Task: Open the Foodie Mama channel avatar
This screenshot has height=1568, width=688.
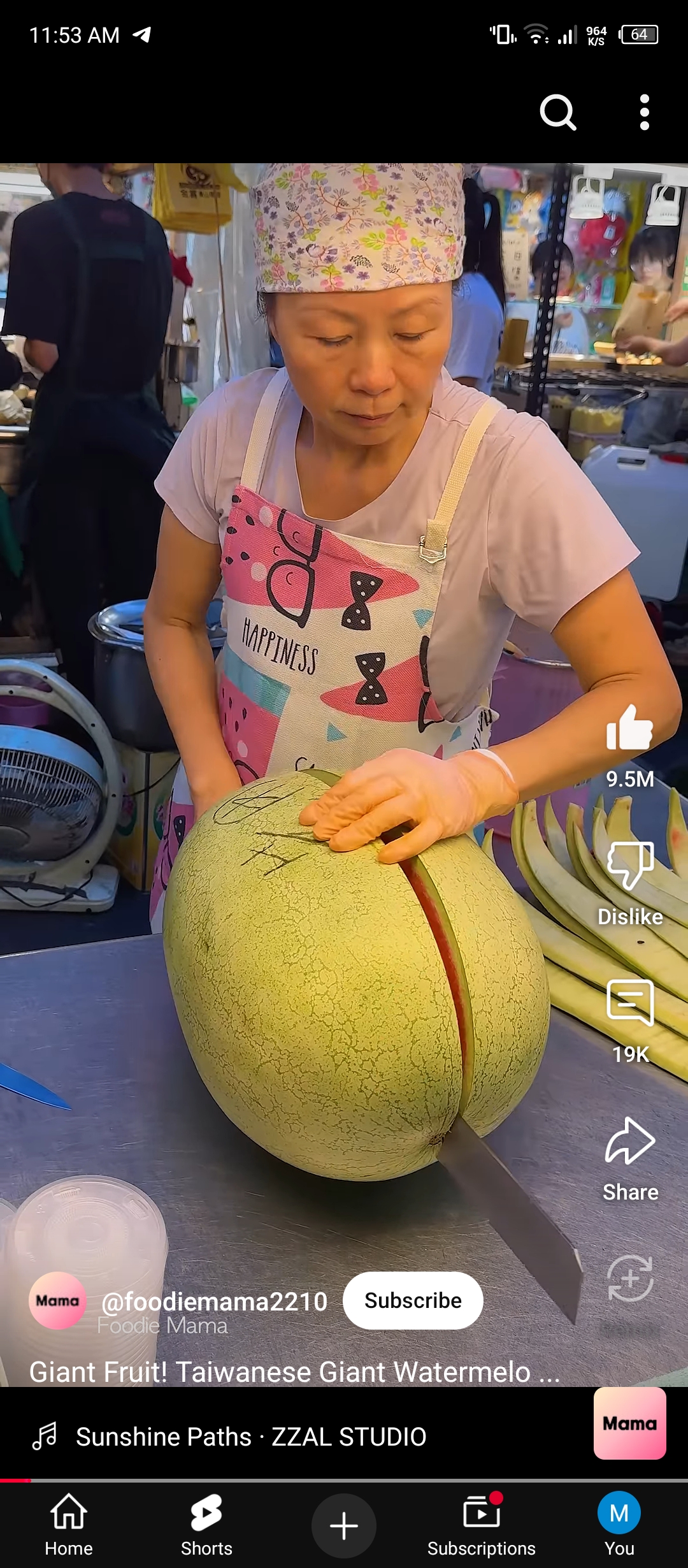Action: (57, 1300)
